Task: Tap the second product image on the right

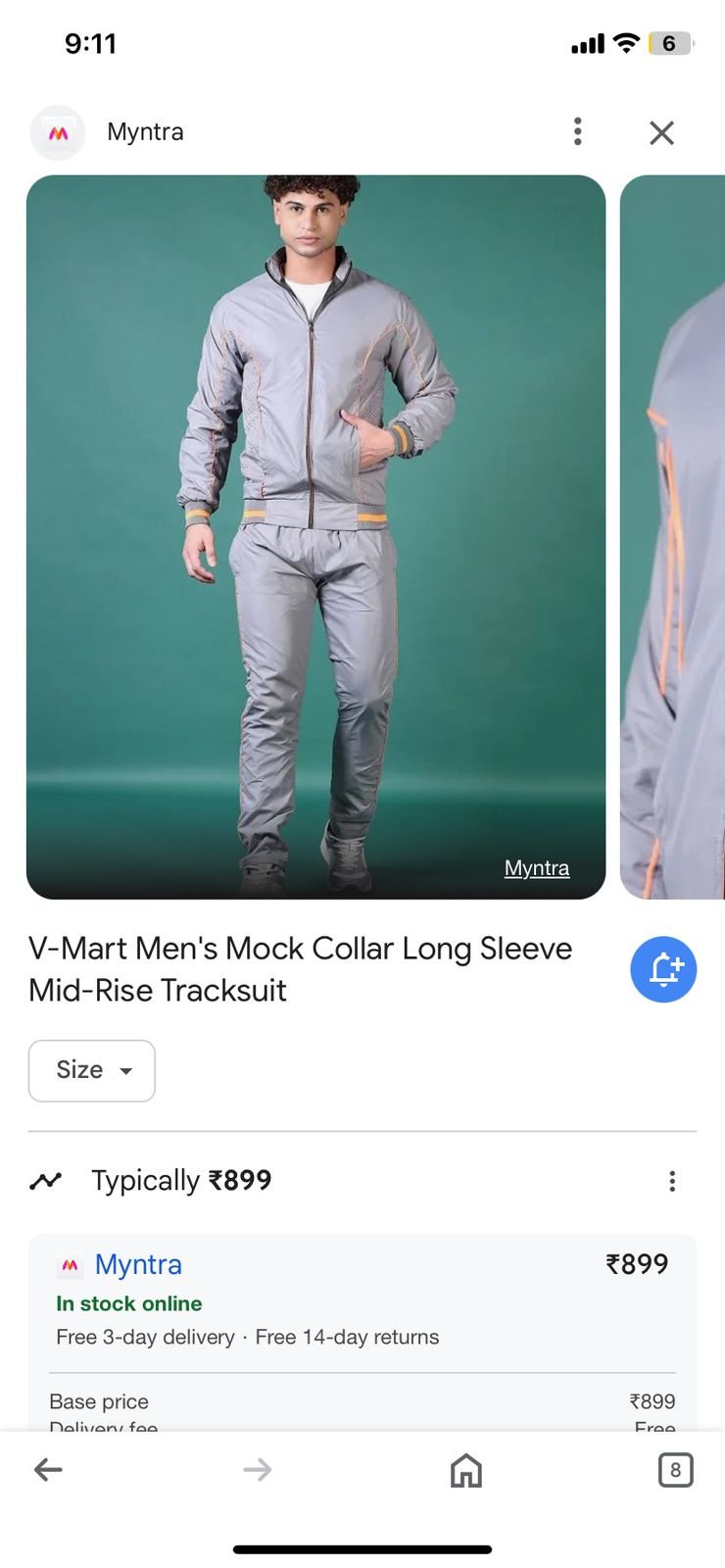Action: (x=676, y=537)
